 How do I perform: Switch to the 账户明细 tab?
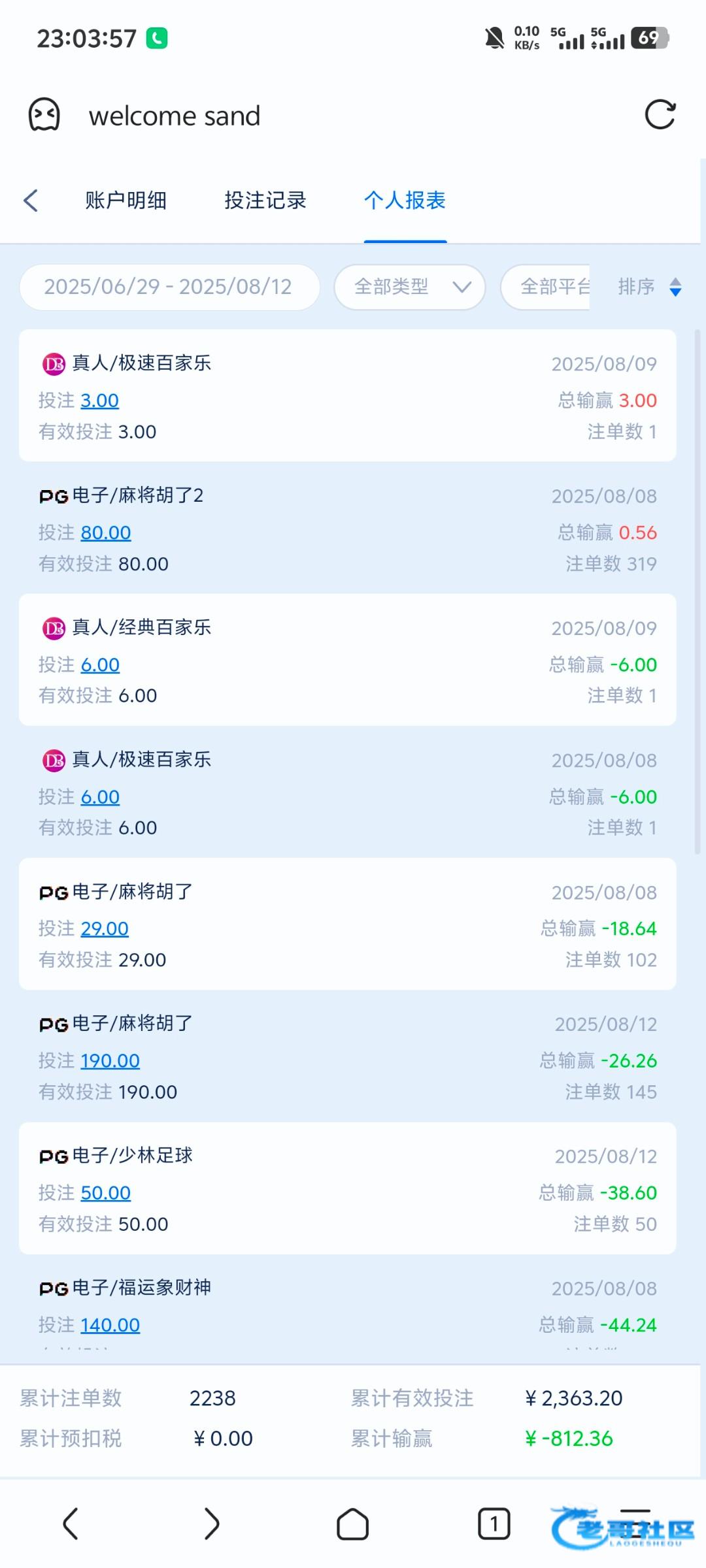(x=126, y=201)
